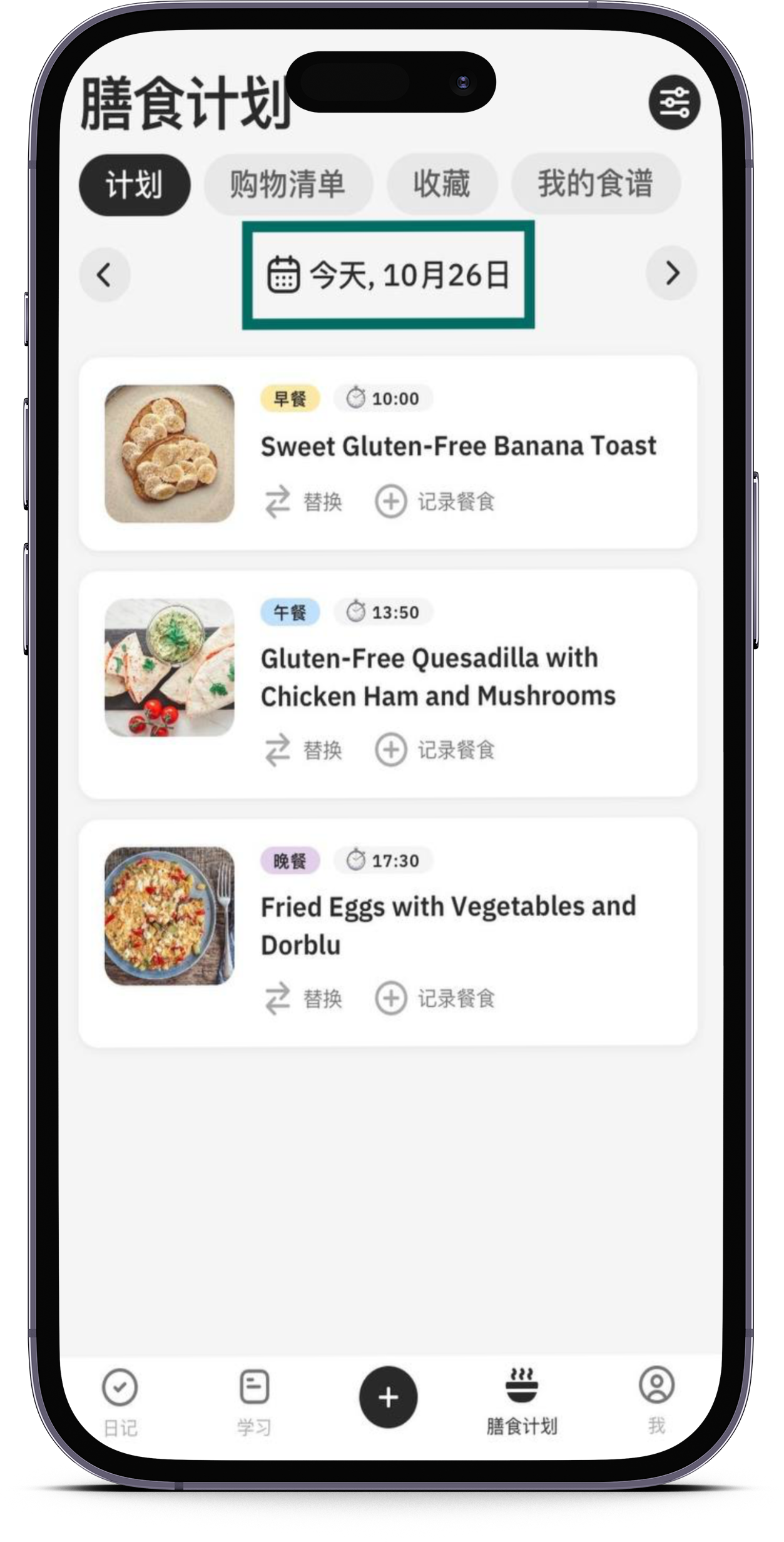Open the Gluten-Free Quesadilla recipe card
The image size is (784, 1542).
438,677
